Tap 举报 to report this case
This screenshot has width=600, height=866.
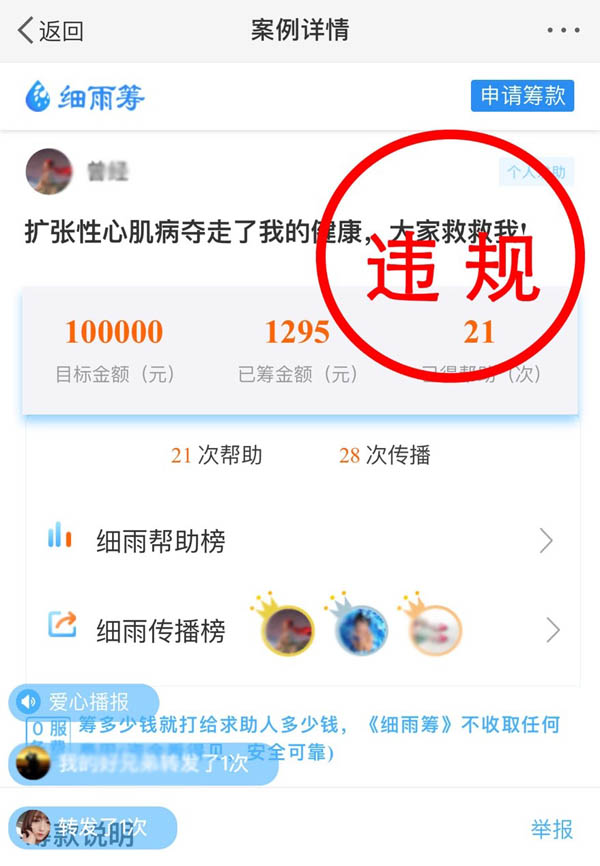point(551,828)
